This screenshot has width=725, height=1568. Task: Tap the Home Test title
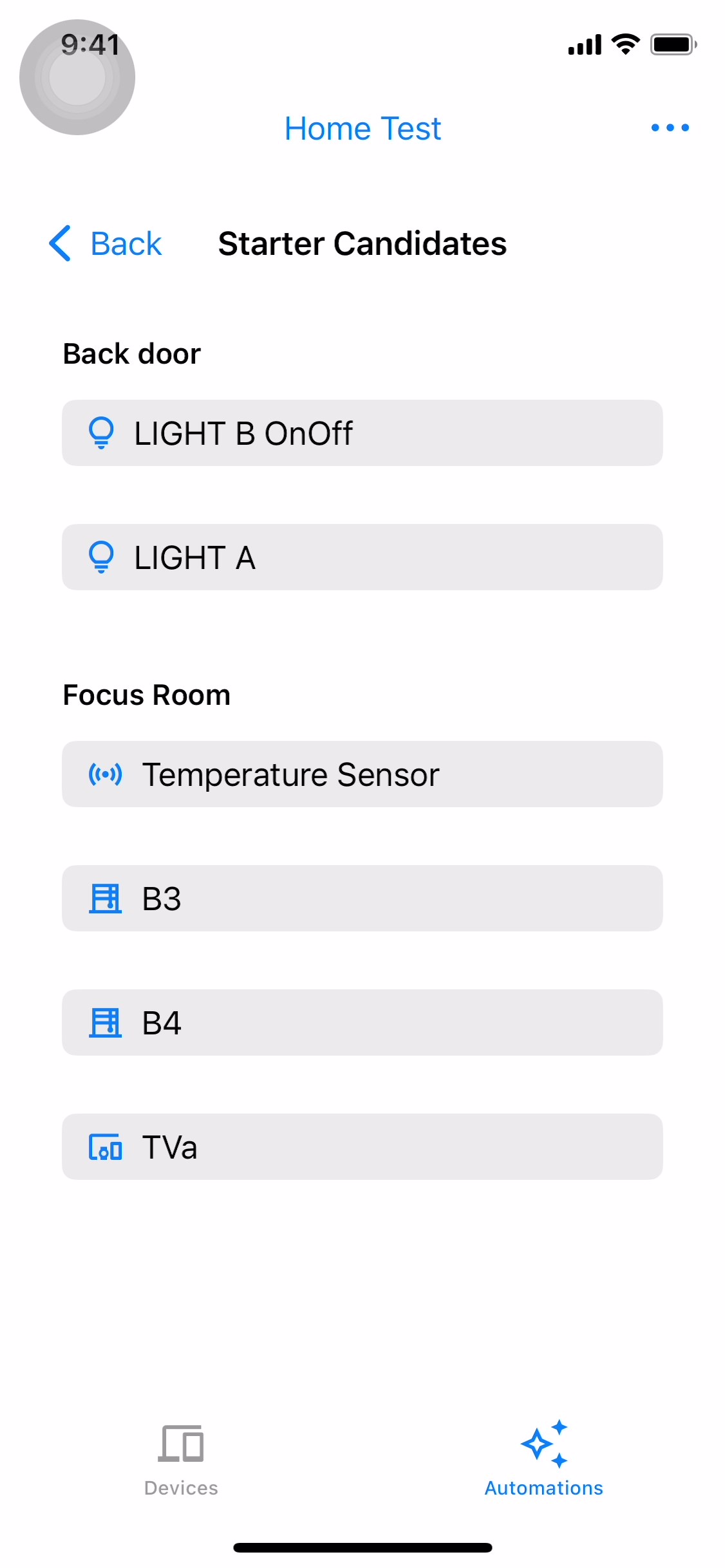tap(362, 129)
